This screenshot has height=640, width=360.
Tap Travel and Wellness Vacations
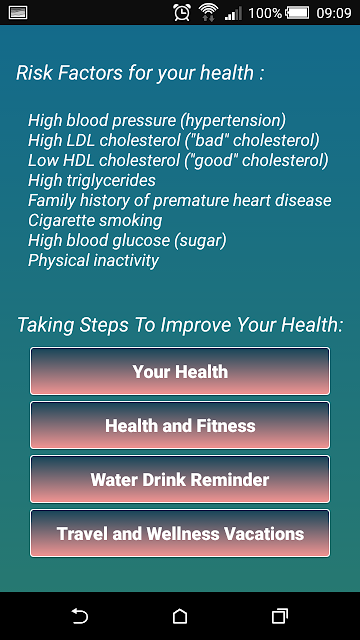click(x=180, y=533)
